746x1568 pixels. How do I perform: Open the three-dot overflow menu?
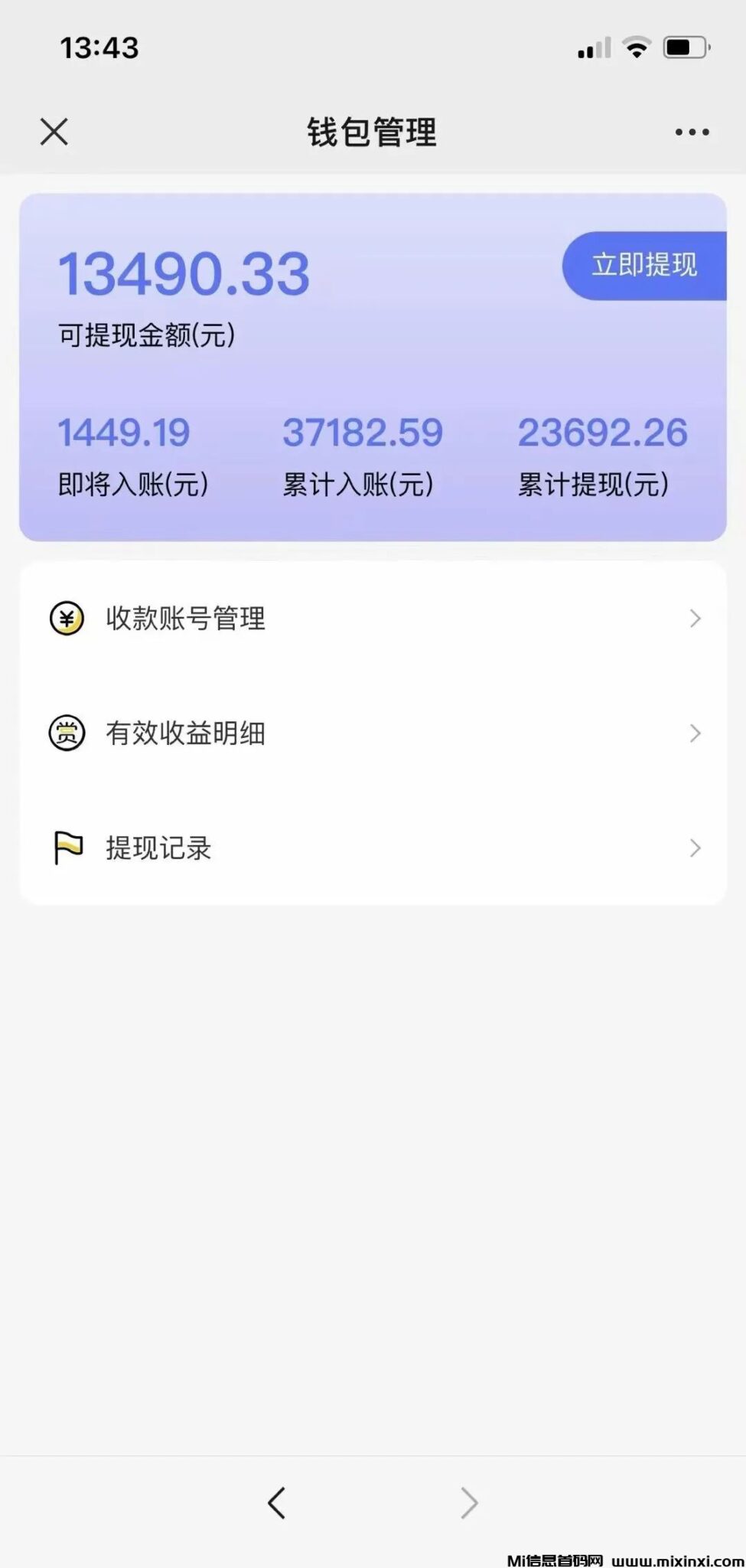coord(692,132)
